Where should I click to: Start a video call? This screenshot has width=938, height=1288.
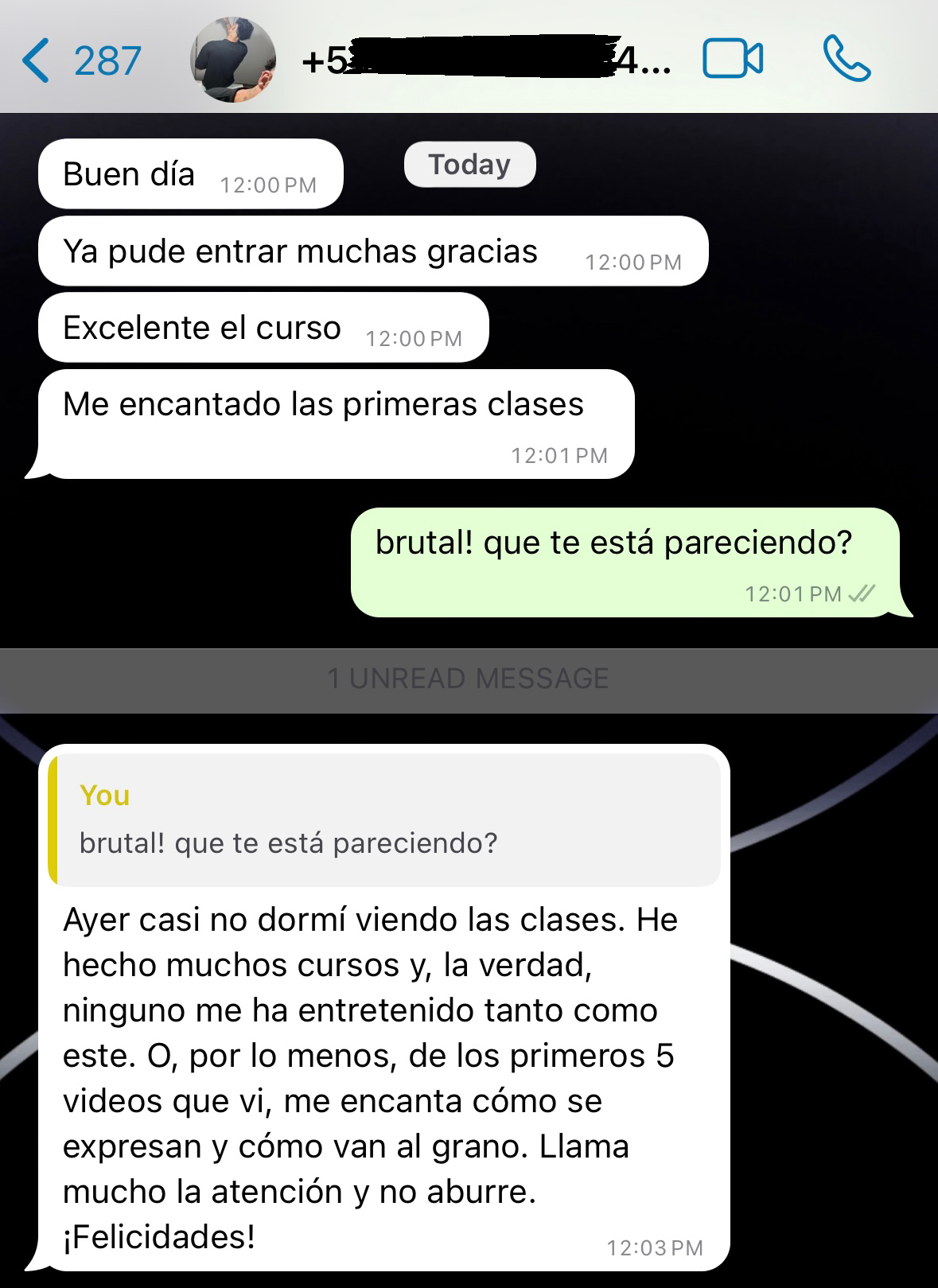(733, 60)
